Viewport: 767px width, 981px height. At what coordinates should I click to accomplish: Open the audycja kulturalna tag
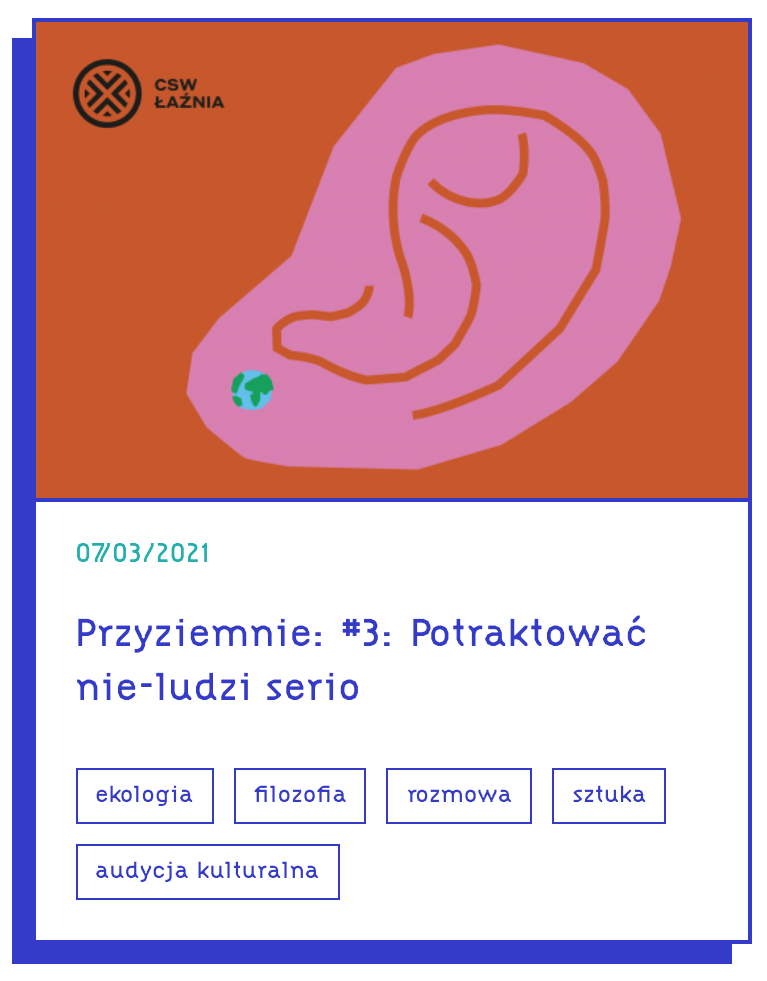coord(208,872)
